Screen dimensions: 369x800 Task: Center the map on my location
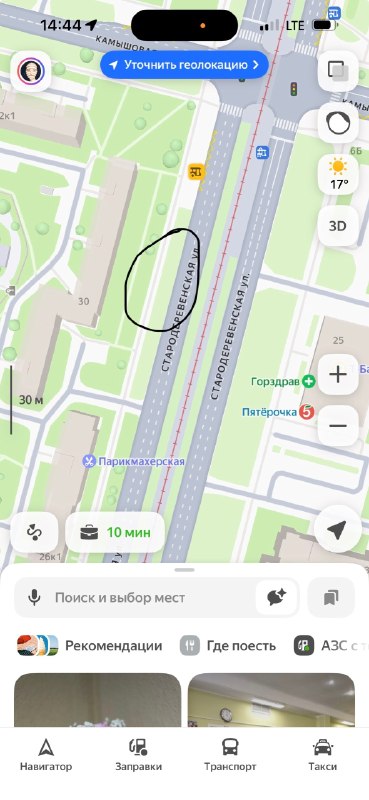pyautogui.click(x=337, y=531)
